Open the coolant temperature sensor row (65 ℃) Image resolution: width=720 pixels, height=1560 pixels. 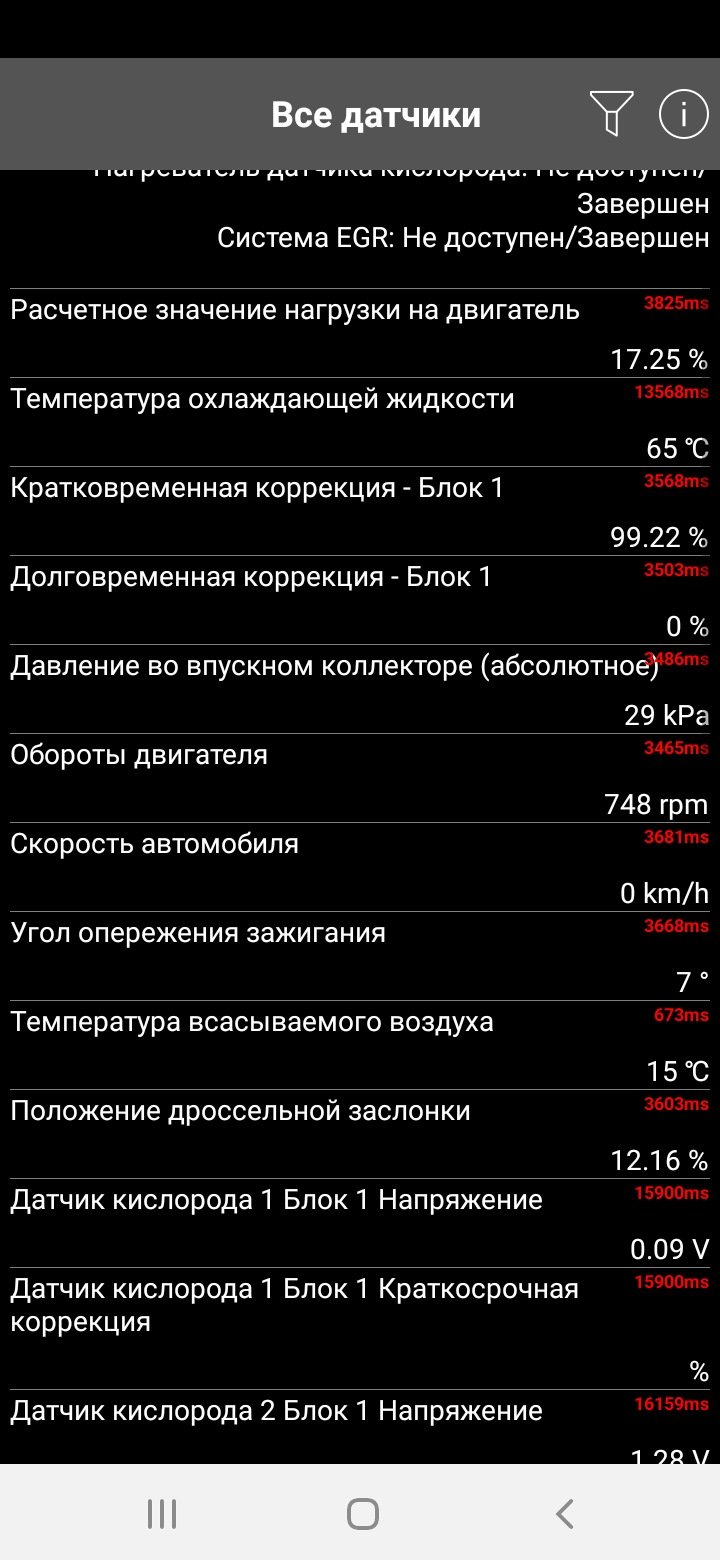360,422
